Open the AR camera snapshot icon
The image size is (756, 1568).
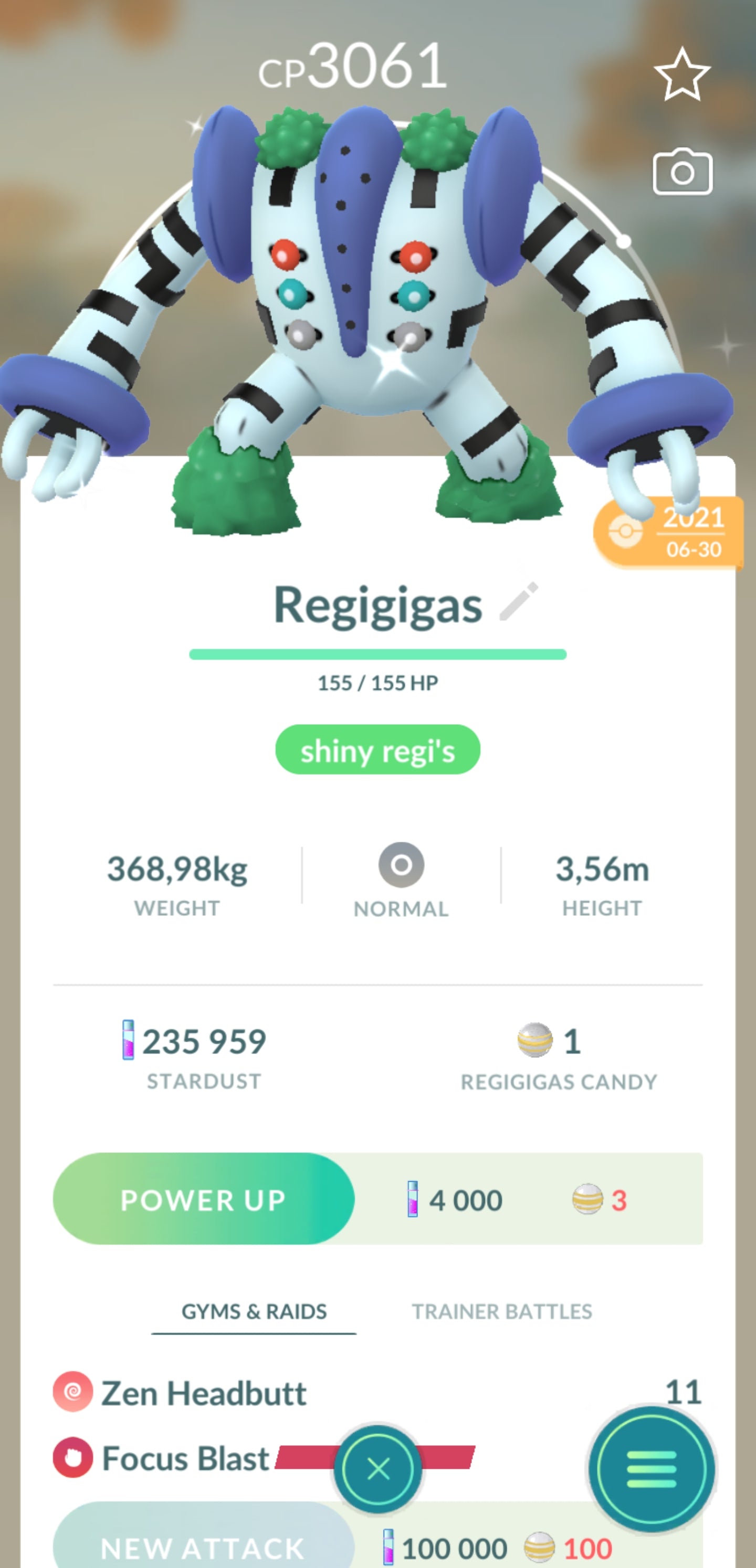pyautogui.click(x=682, y=172)
